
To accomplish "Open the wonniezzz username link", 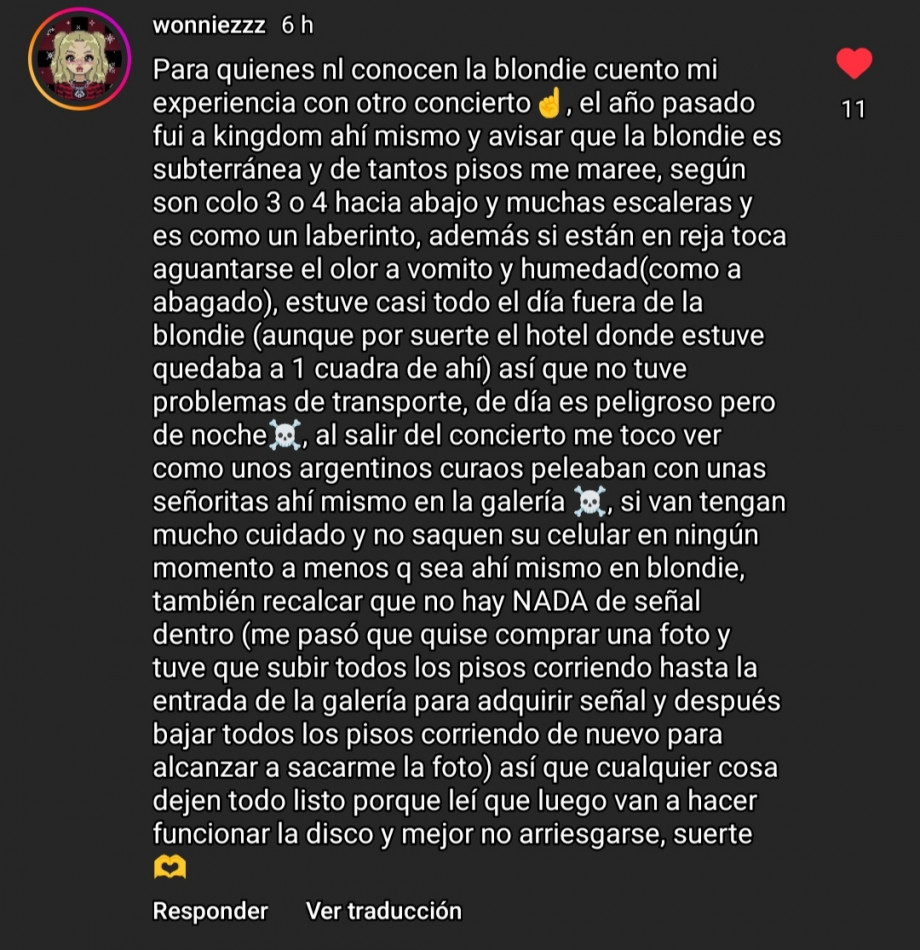I will point(209,25).
